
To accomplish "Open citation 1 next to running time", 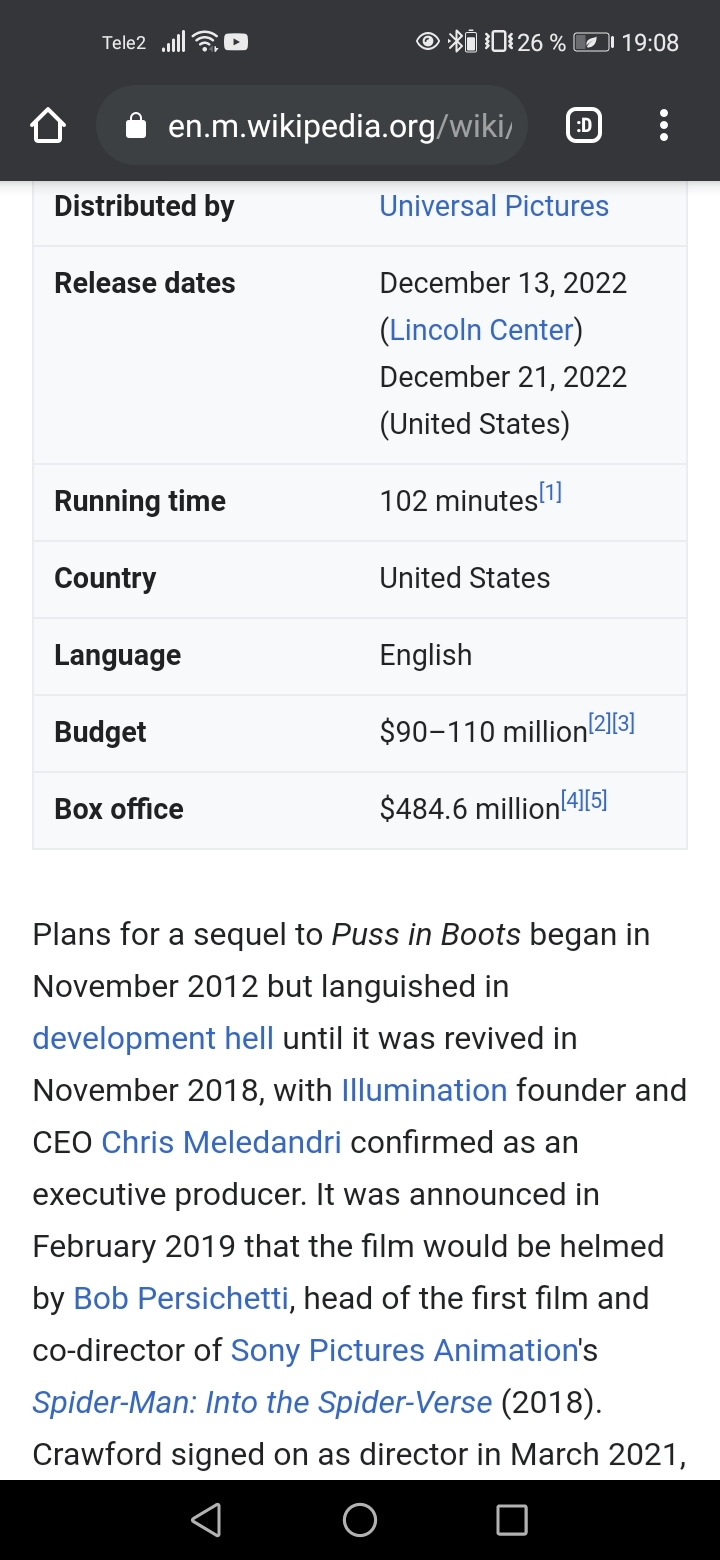I will coord(551,492).
